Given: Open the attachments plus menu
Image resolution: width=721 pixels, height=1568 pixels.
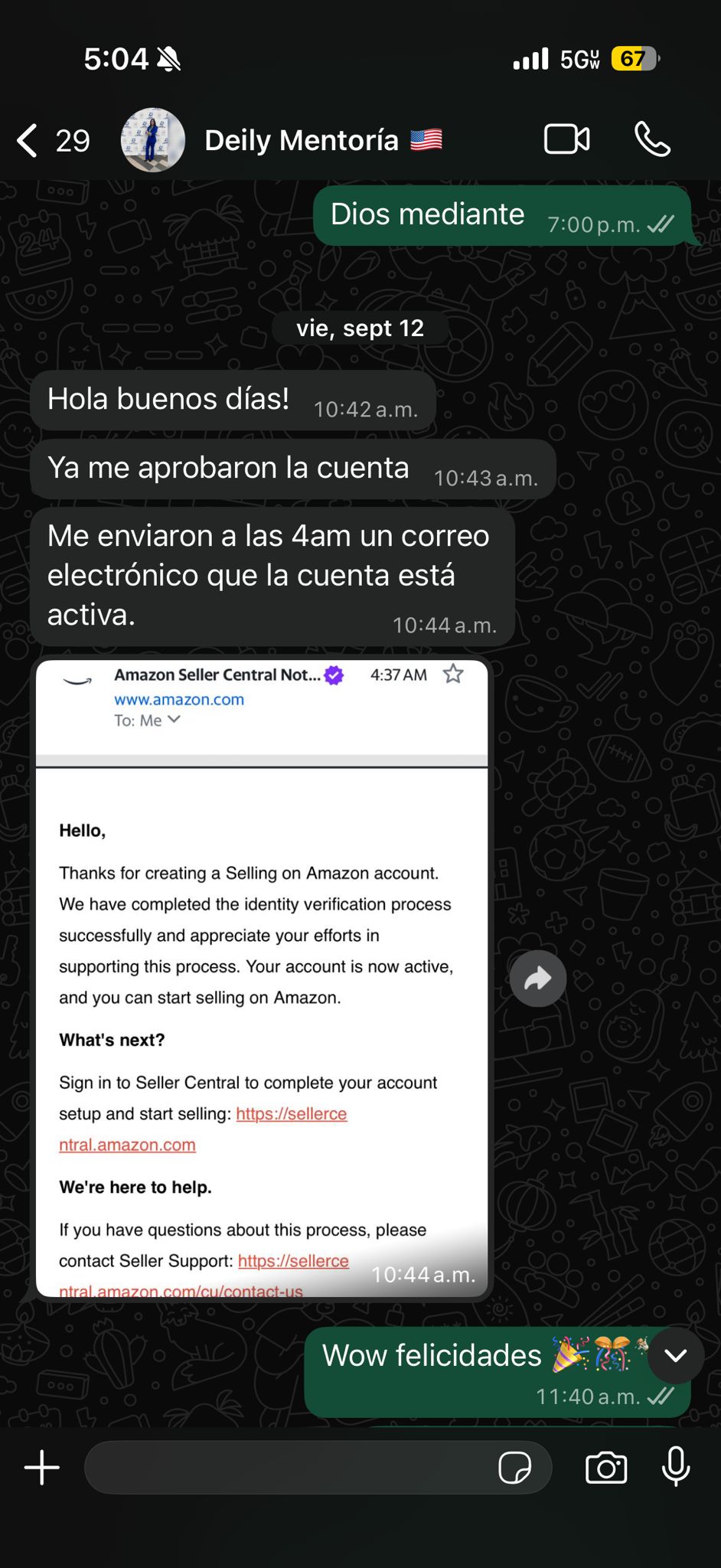Looking at the screenshot, I should [x=42, y=1468].
